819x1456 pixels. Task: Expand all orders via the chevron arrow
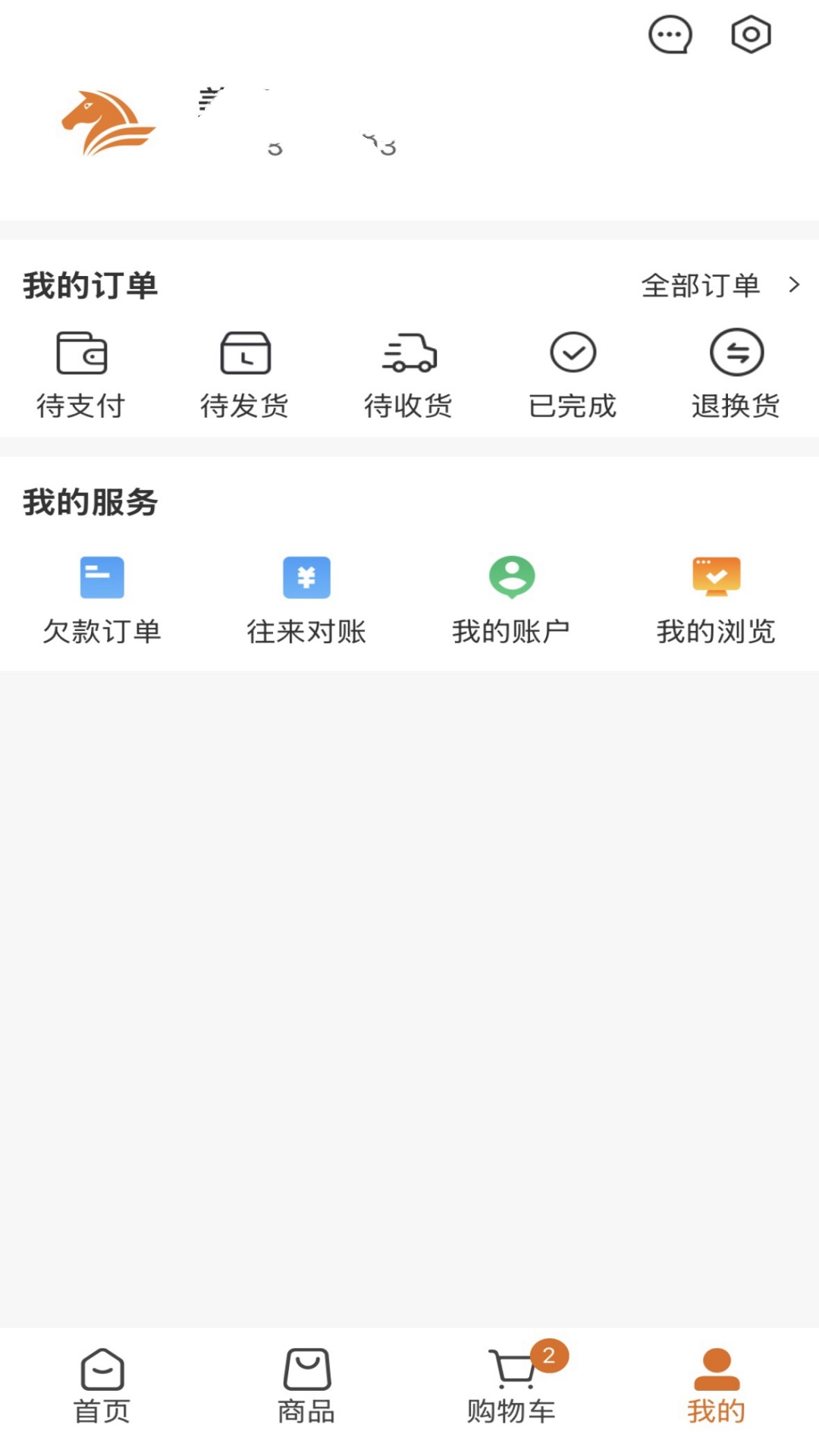click(x=794, y=286)
